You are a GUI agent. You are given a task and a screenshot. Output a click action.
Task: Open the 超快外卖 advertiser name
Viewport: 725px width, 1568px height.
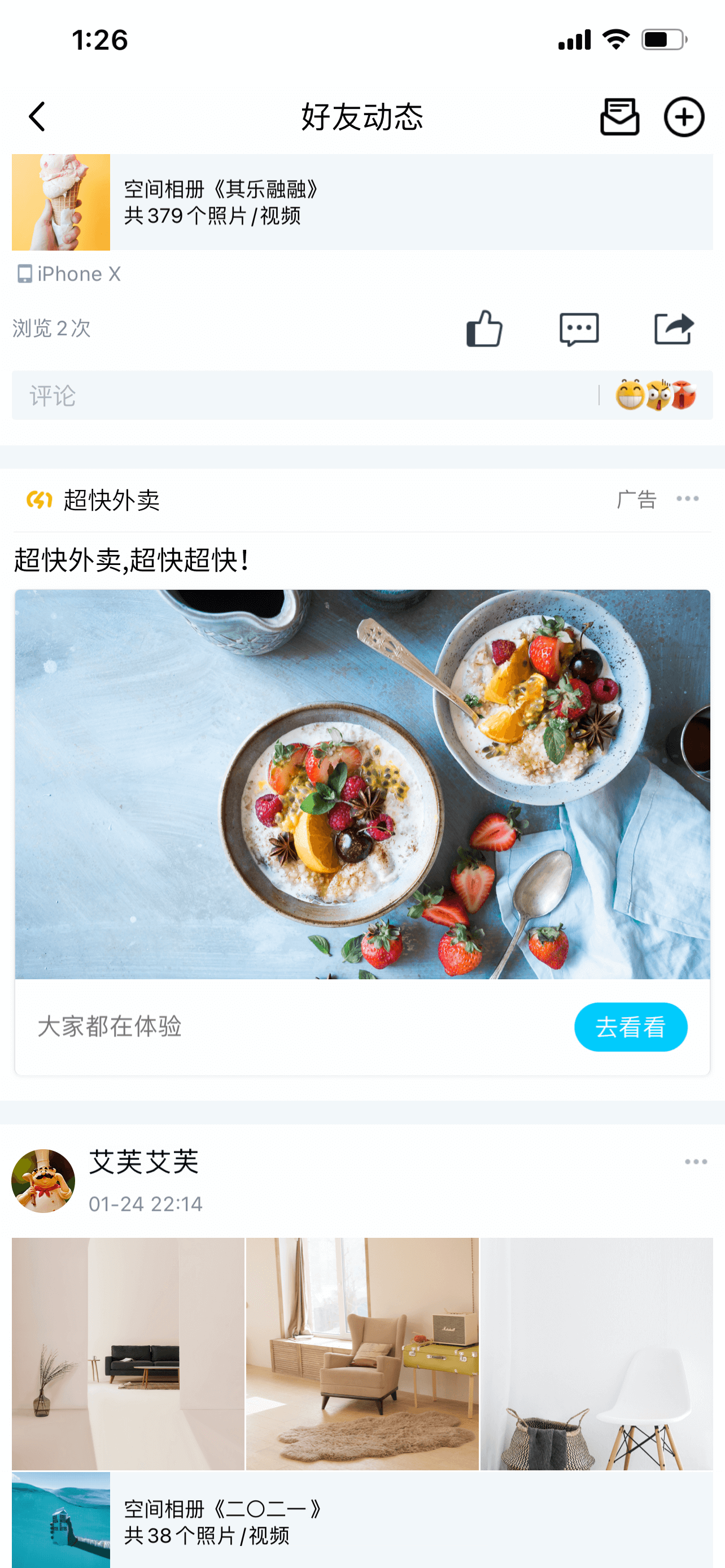point(111,500)
